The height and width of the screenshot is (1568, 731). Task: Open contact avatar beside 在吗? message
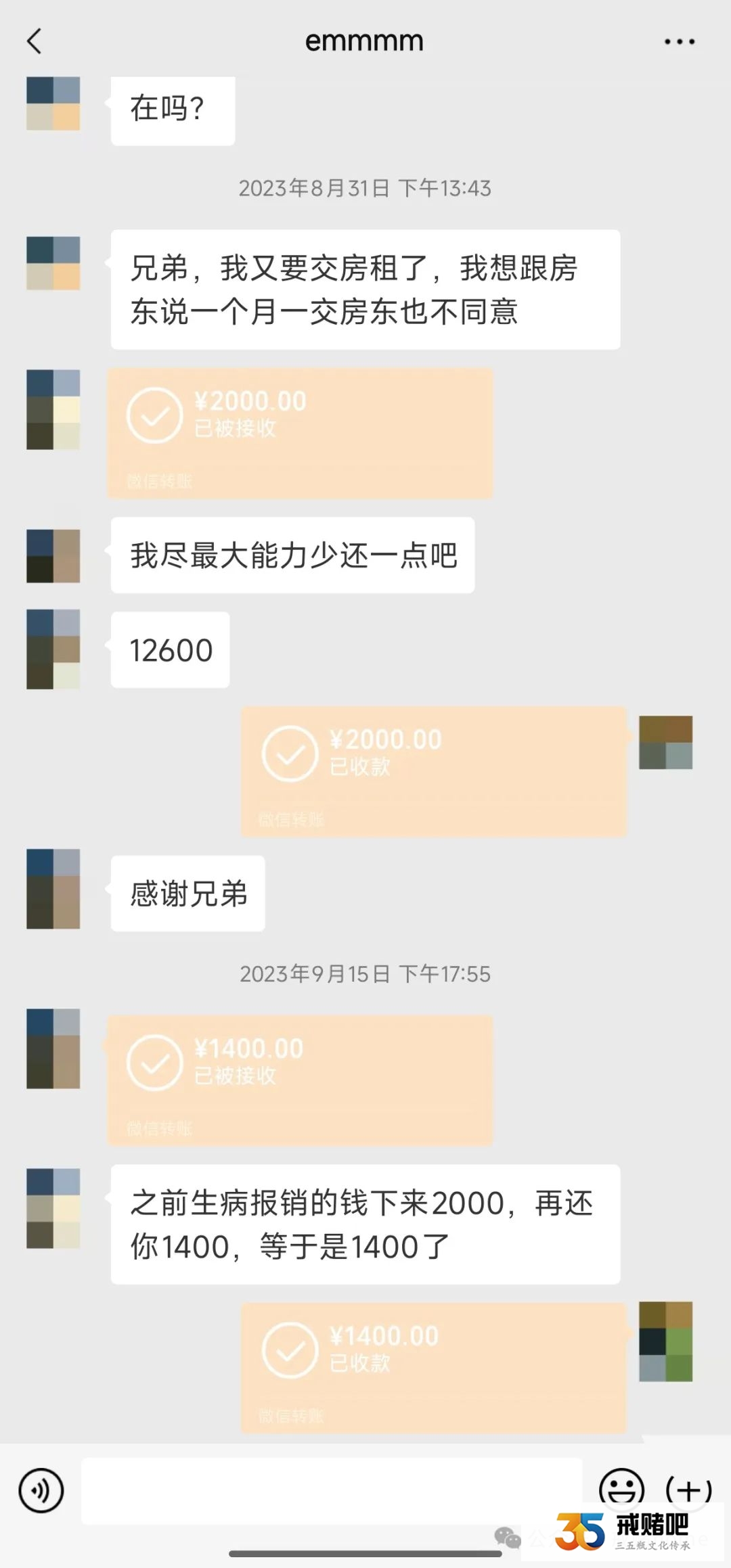pos(53,103)
